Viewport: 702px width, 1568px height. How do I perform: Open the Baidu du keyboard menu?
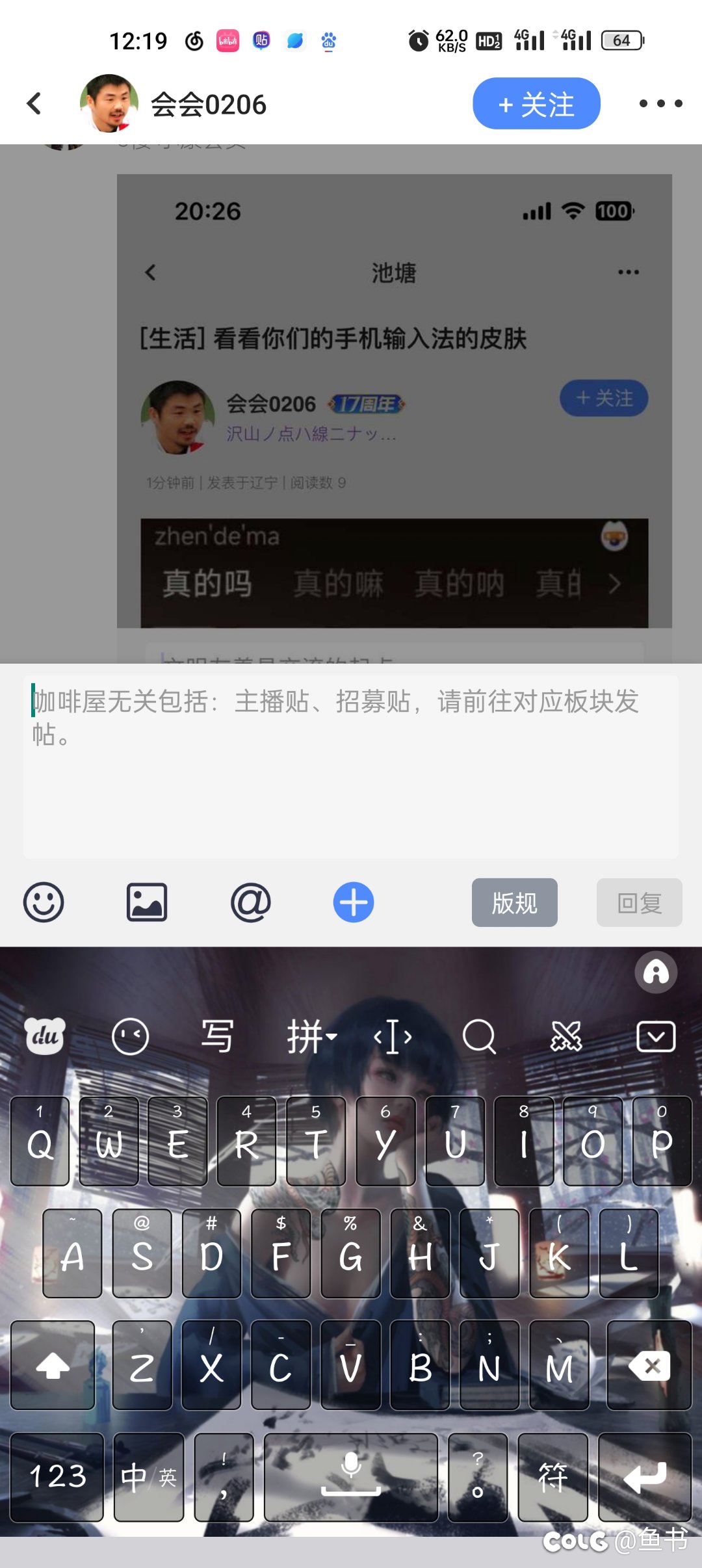coord(45,1036)
